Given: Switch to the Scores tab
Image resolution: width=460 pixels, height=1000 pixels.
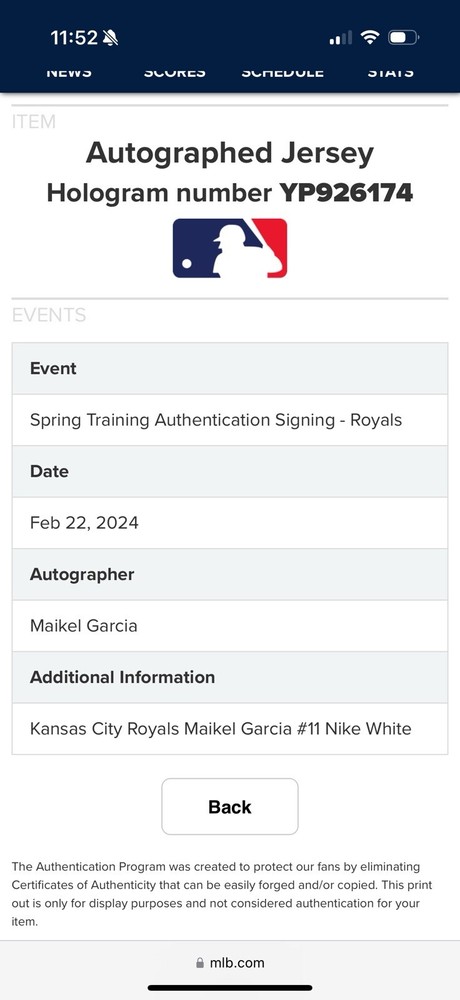Looking at the screenshot, I should 175,73.
